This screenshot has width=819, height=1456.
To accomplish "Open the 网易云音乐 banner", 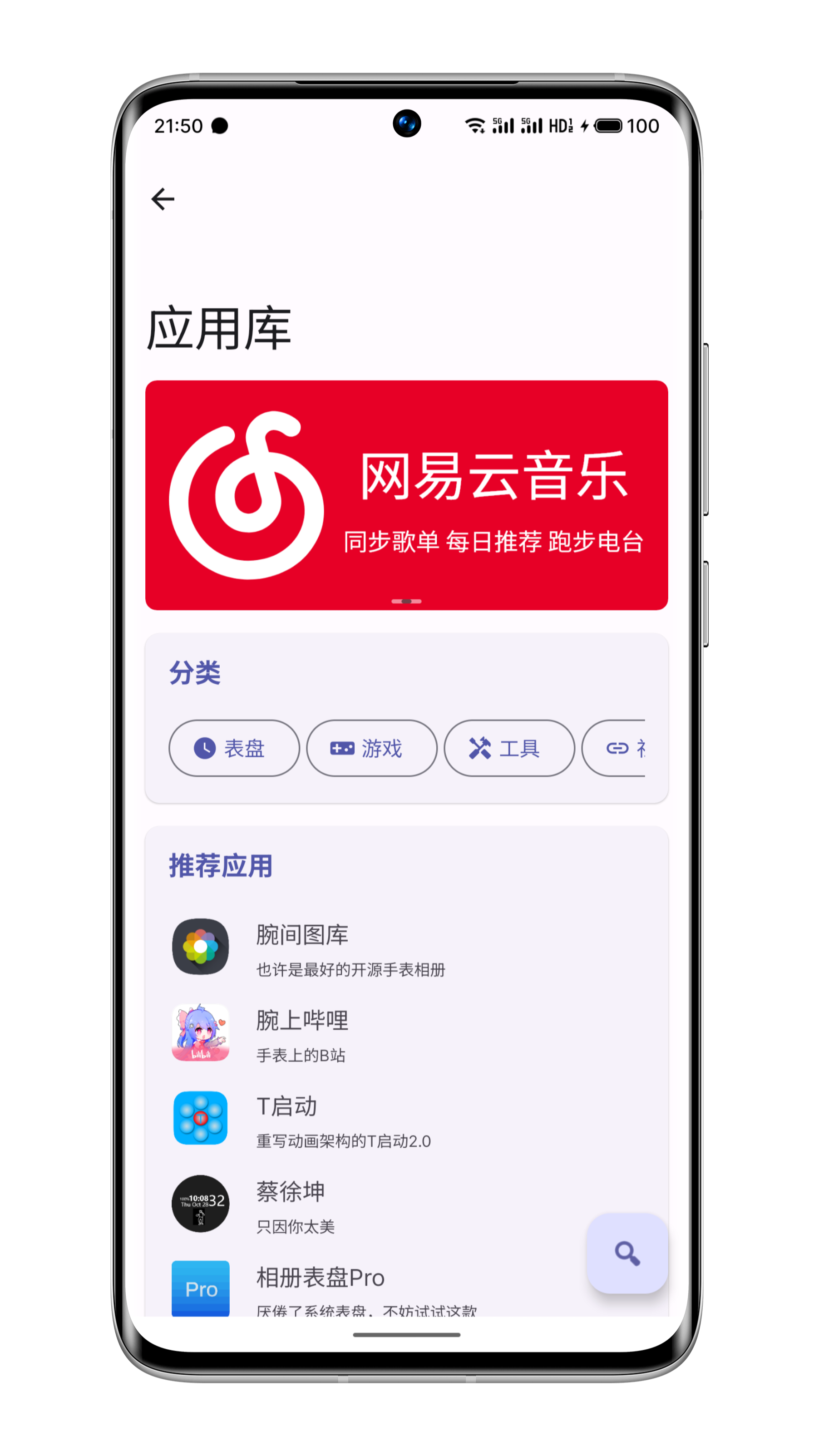I will (406, 494).
